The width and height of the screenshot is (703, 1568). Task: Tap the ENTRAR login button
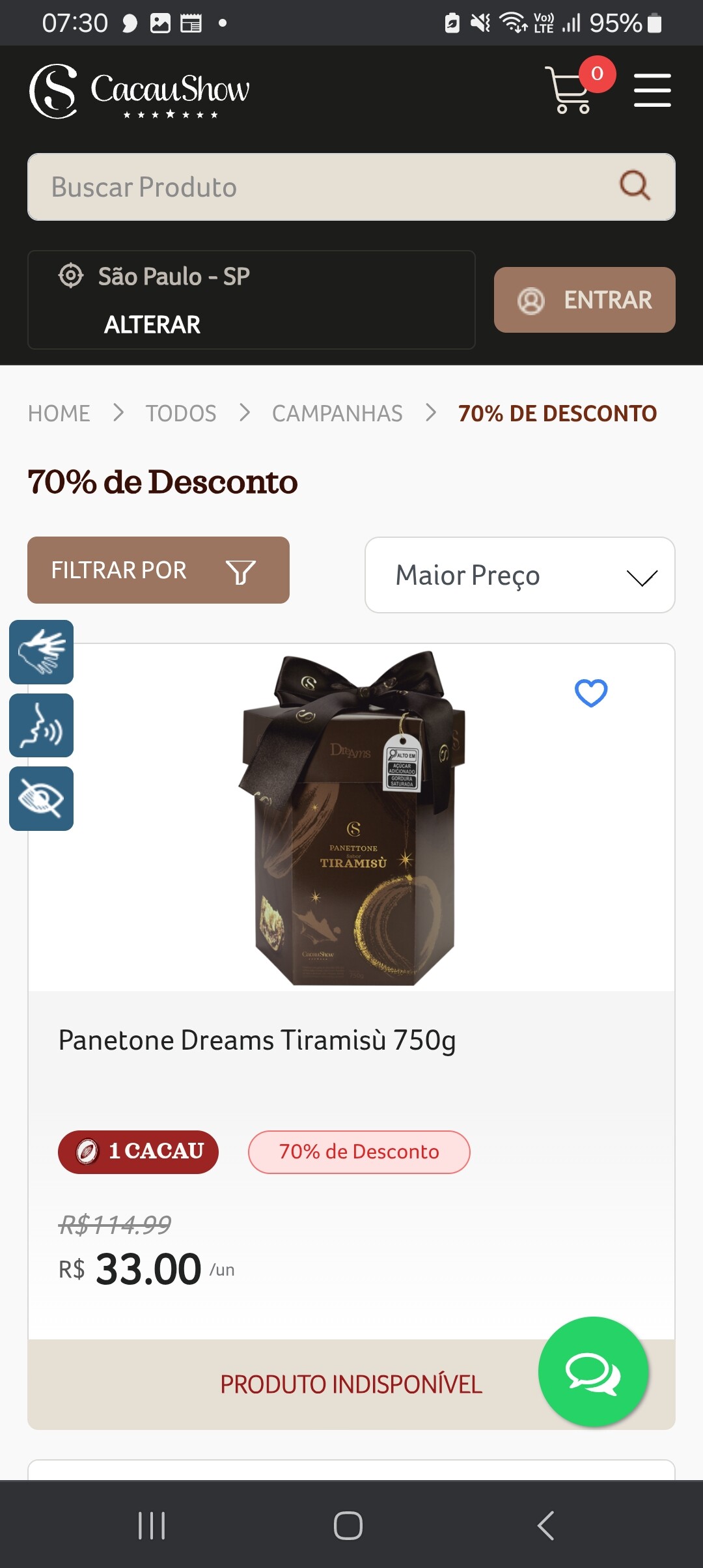(x=584, y=300)
